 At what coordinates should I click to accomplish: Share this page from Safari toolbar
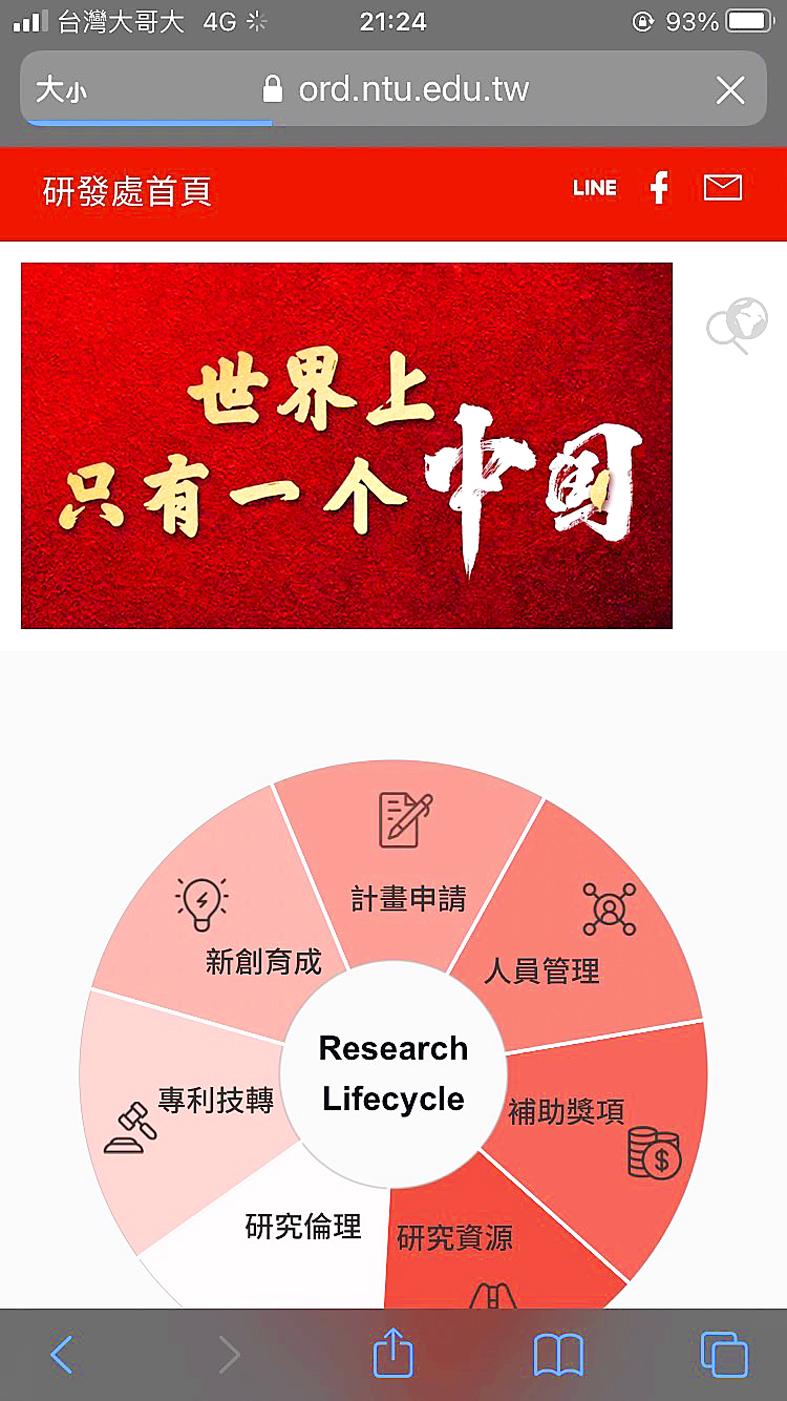pyautogui.click(x=393, y=1355)
